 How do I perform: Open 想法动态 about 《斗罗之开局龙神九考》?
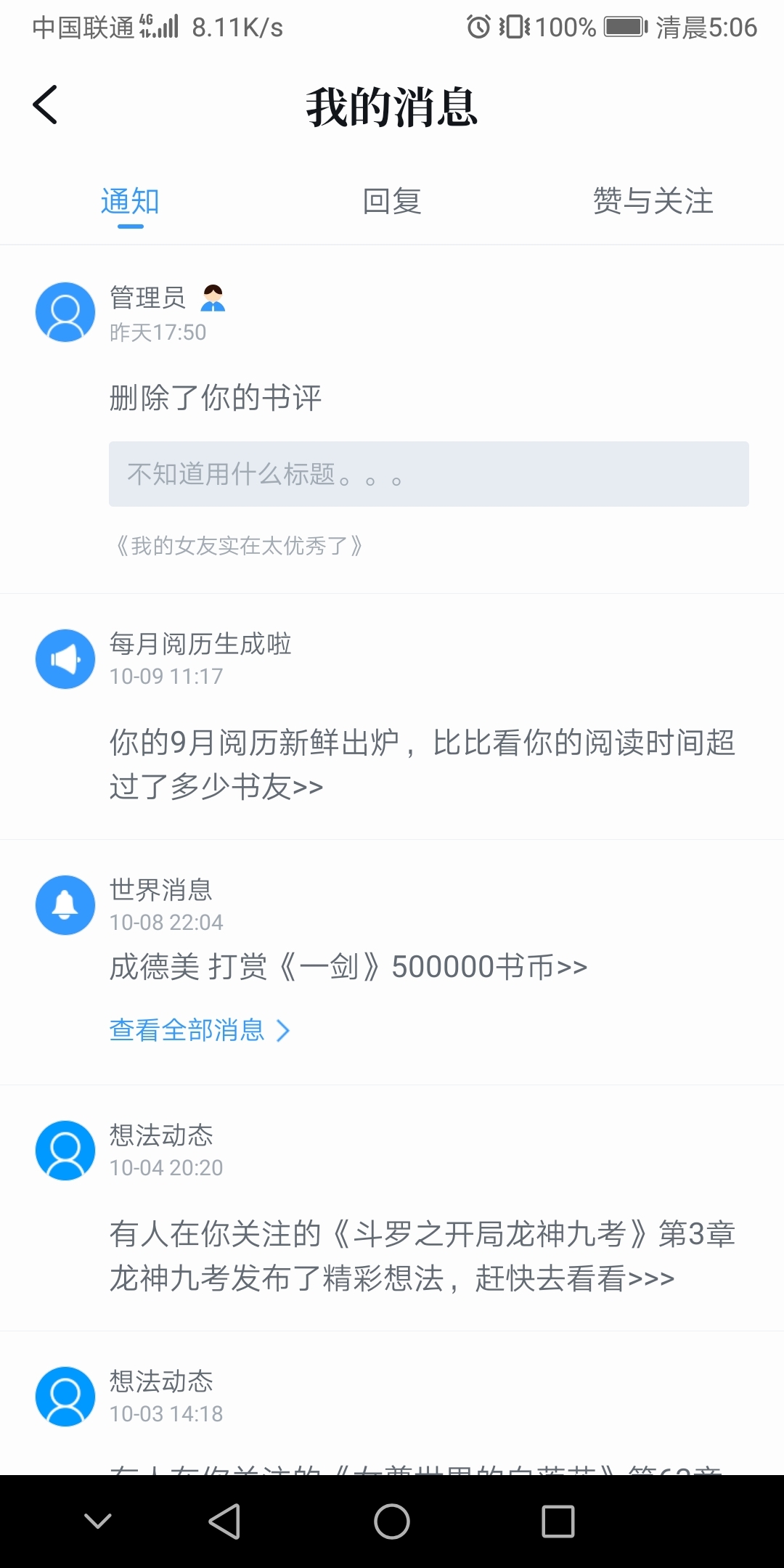click(421, 1256)
